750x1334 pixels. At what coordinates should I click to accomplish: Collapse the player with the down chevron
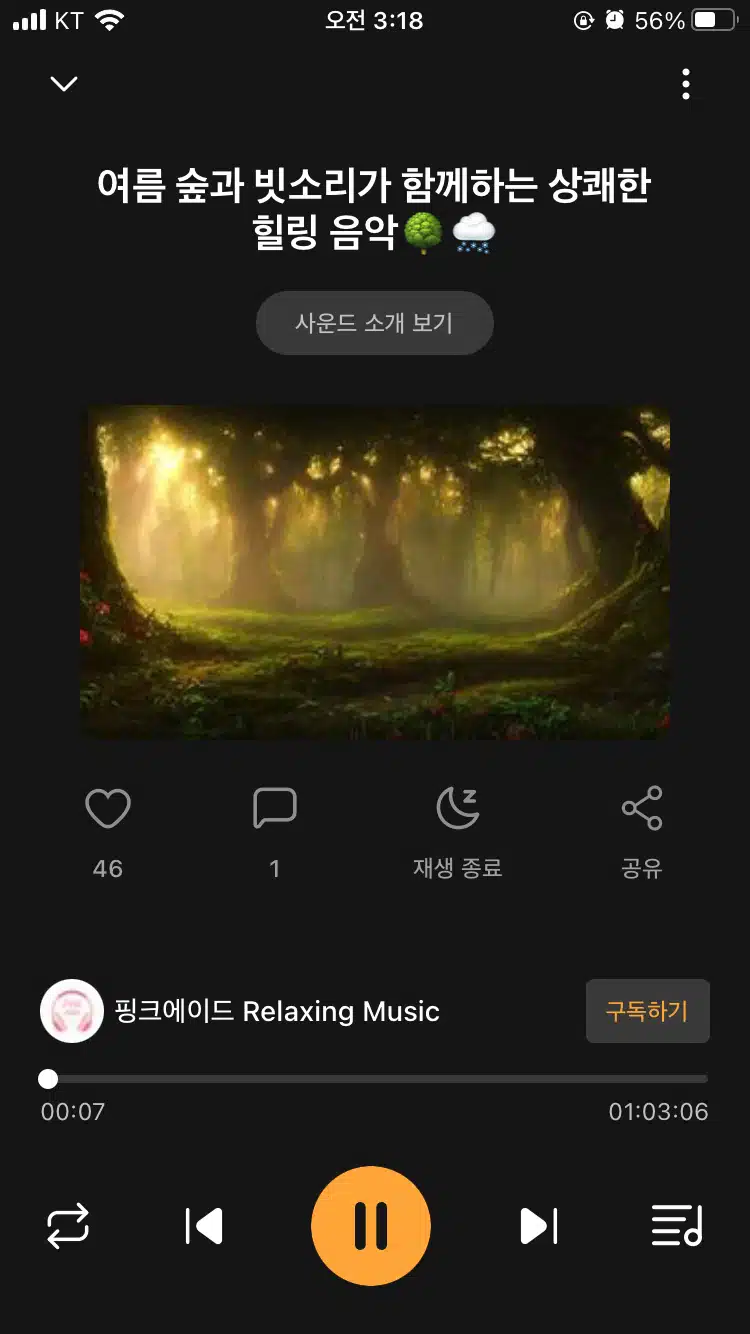click(x=64, y=84)
